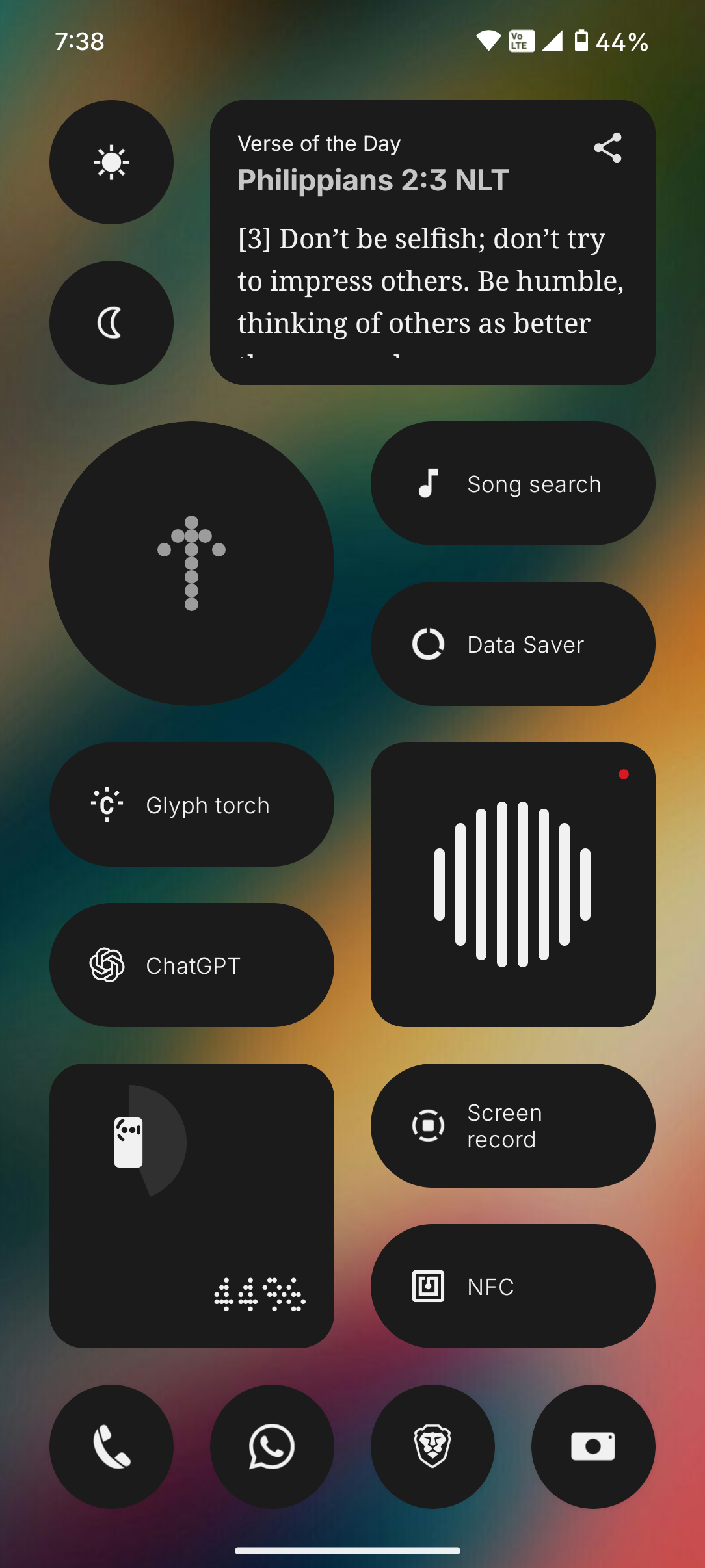Launch the Camera app
Viewport: 705px width, 1568px height.
pyautogui.click(x=593, y=1446)
